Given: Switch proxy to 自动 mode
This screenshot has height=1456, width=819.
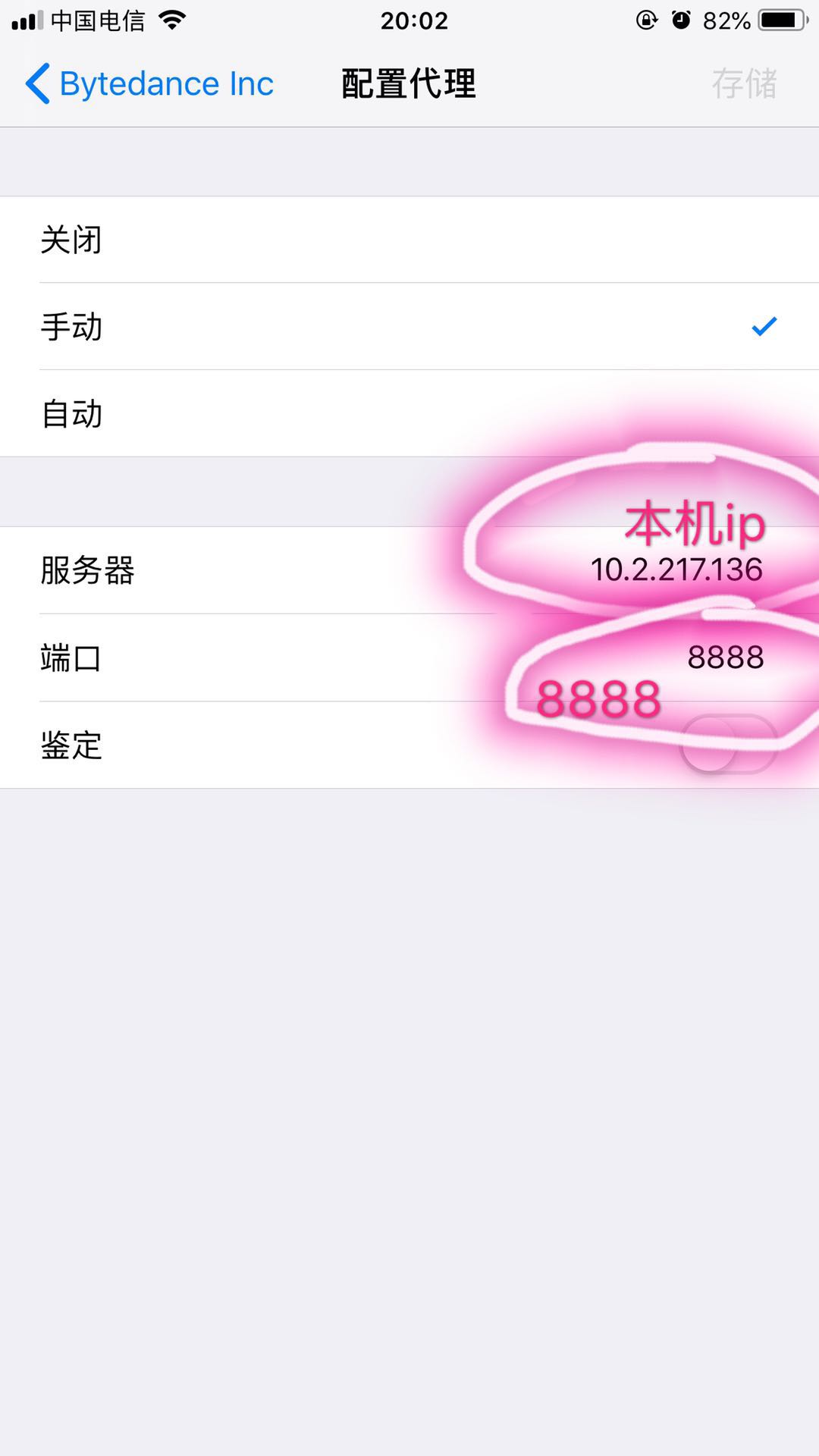Looking at the screenshot, I should click(409, 414).
